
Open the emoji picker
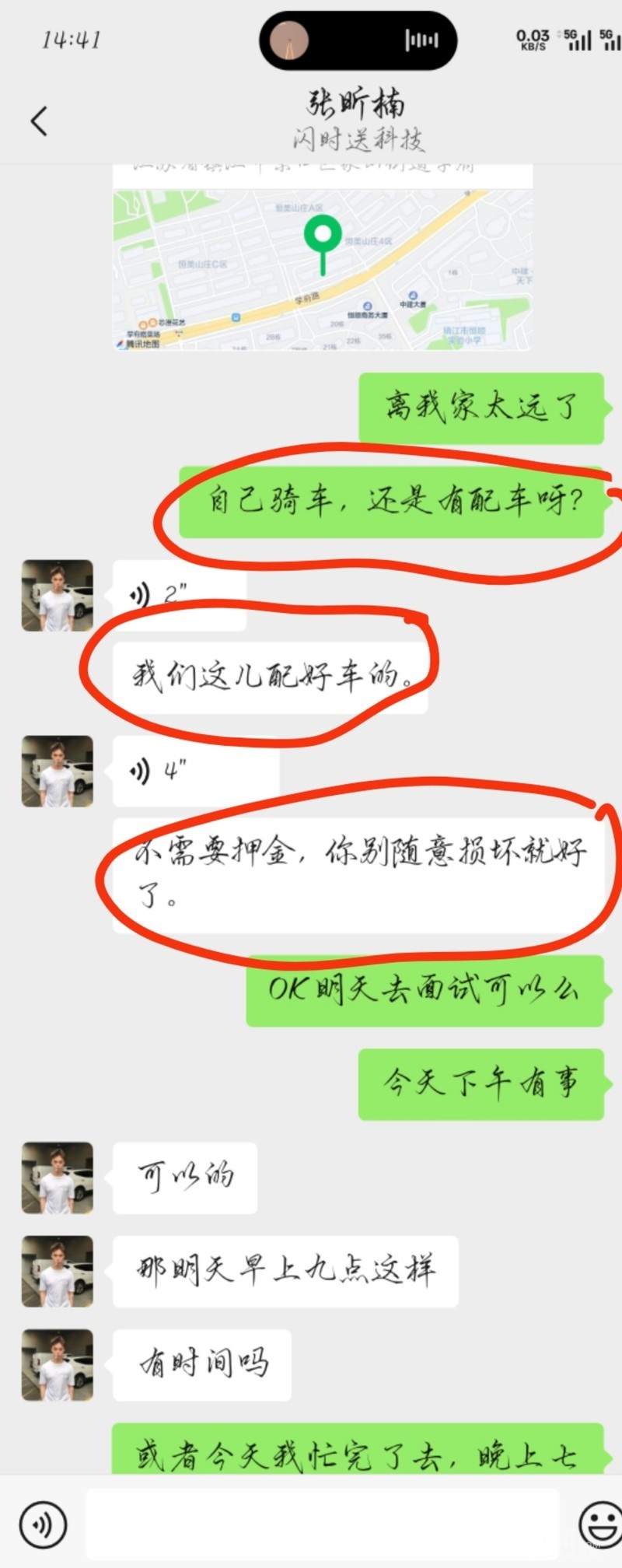click(x=600, y=1524)
